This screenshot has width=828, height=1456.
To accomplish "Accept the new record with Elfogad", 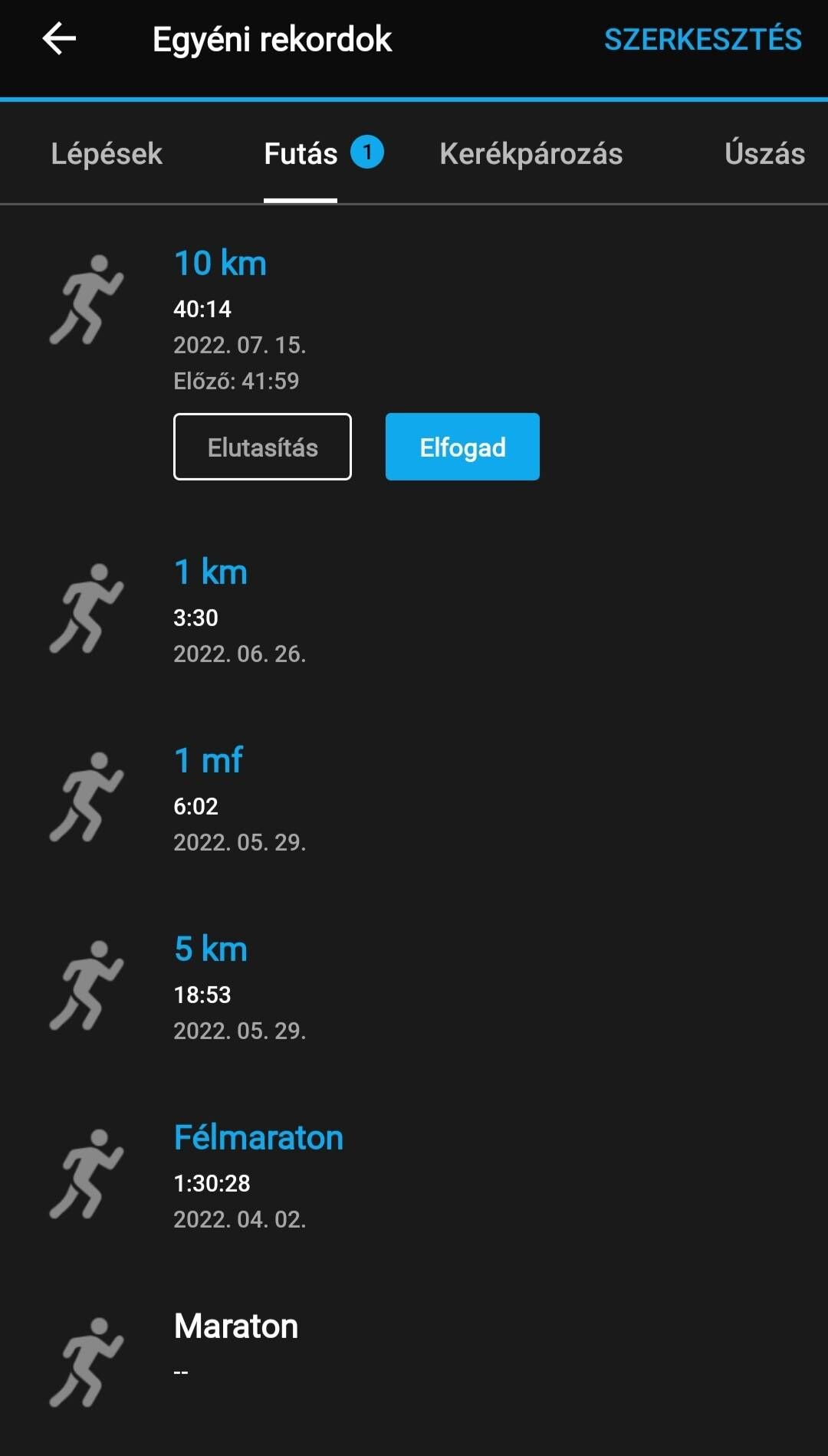I will [462, 447].
